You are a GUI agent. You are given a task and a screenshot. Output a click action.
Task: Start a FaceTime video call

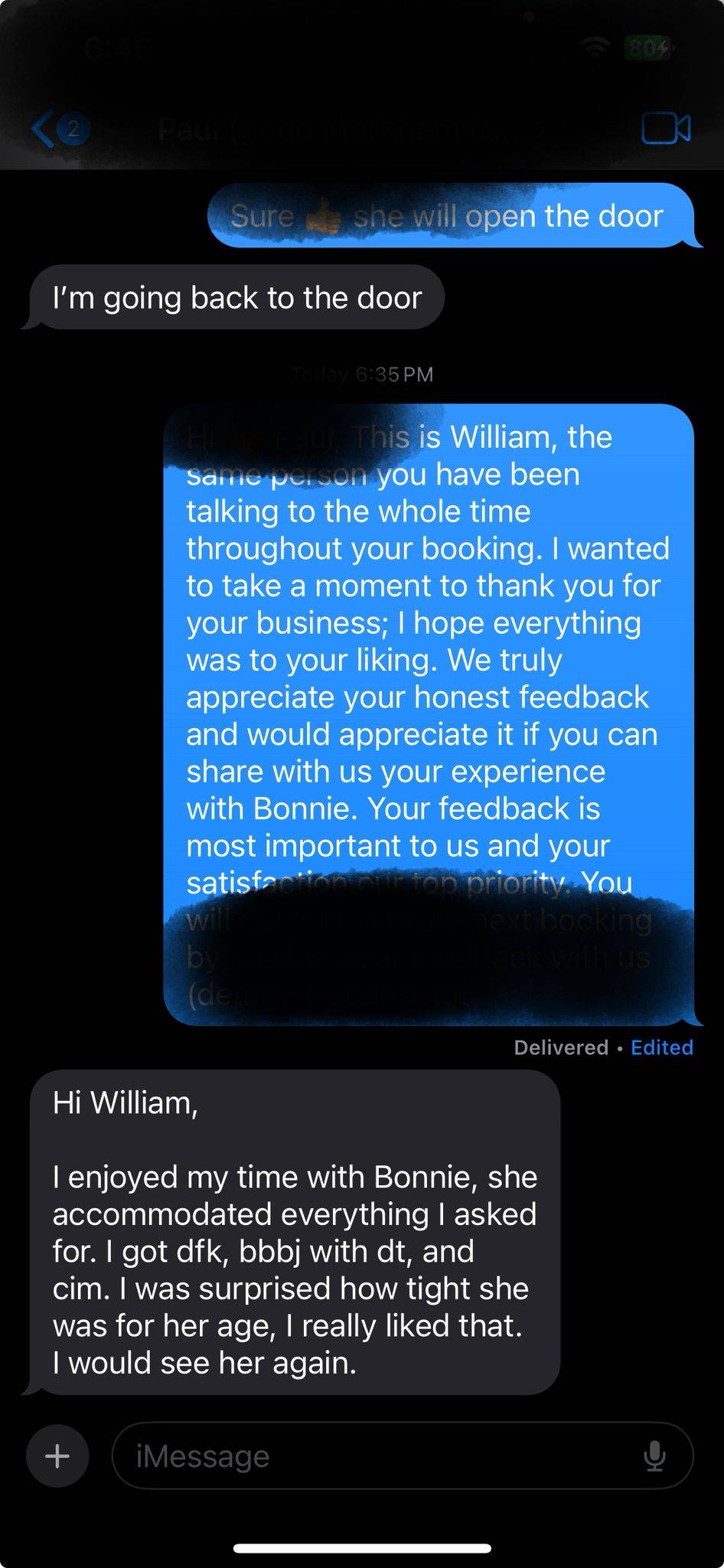pos(665,129)
